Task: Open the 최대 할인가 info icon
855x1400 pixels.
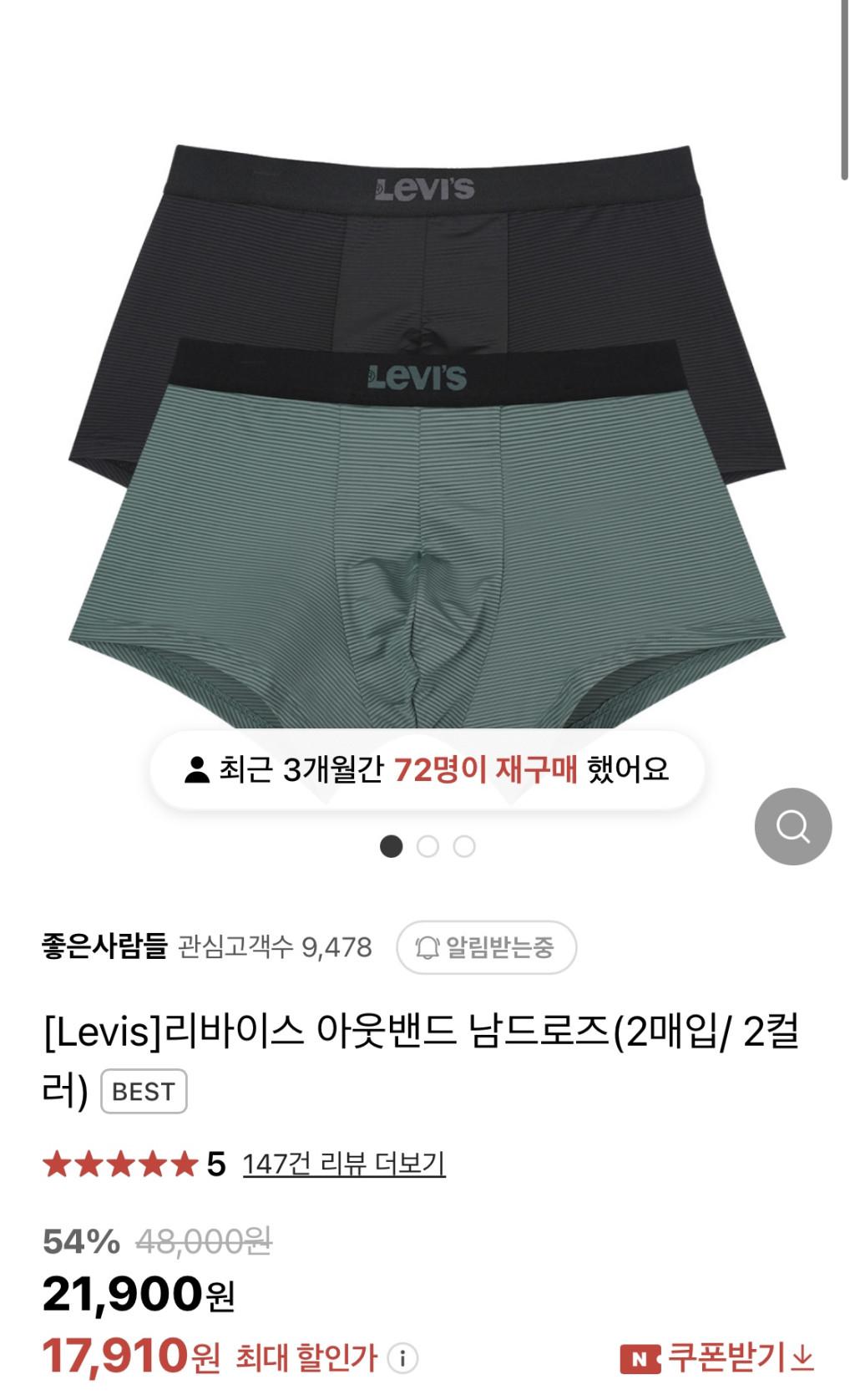Action: (x=402, y=1358)
